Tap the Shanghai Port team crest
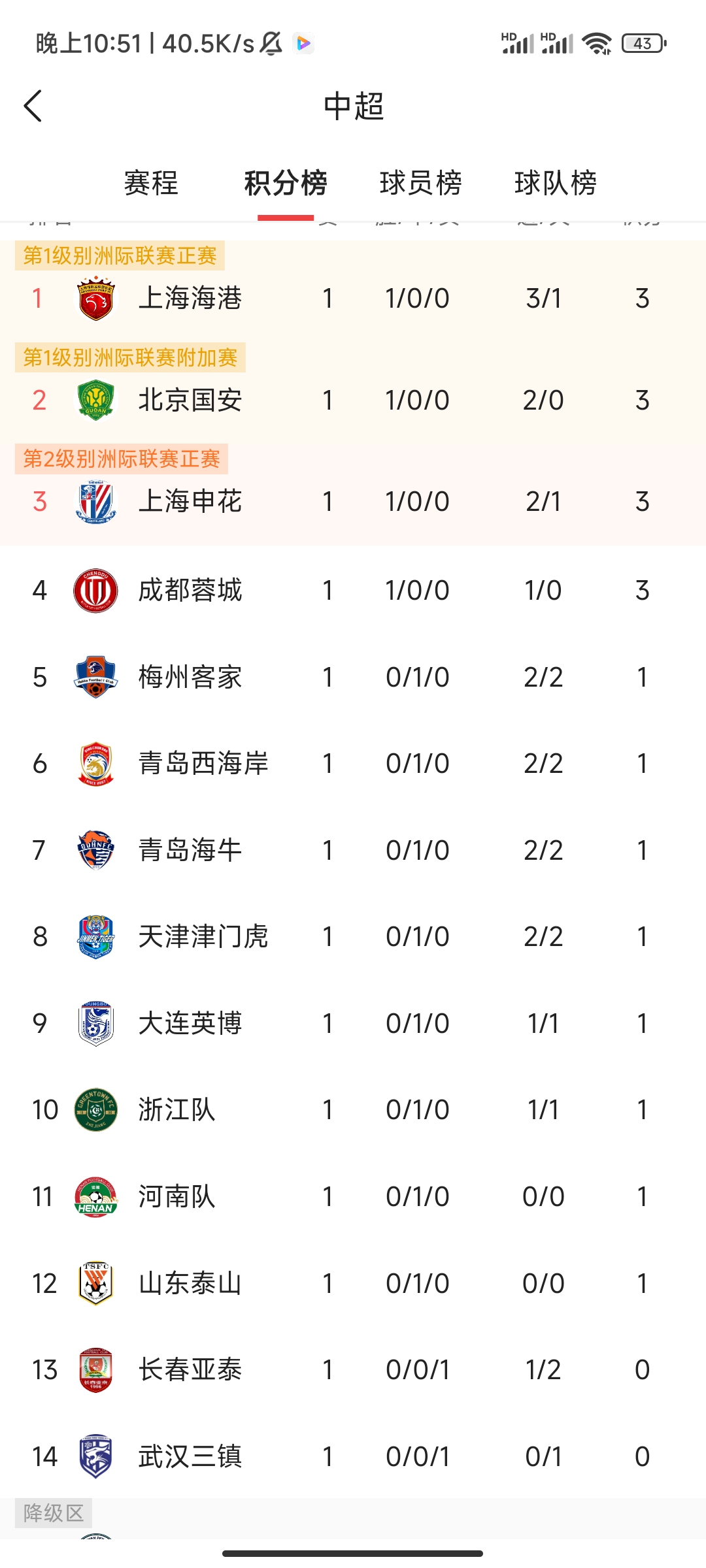The height and width of the screenshot is (1568, 706). (x=95, y=299)
